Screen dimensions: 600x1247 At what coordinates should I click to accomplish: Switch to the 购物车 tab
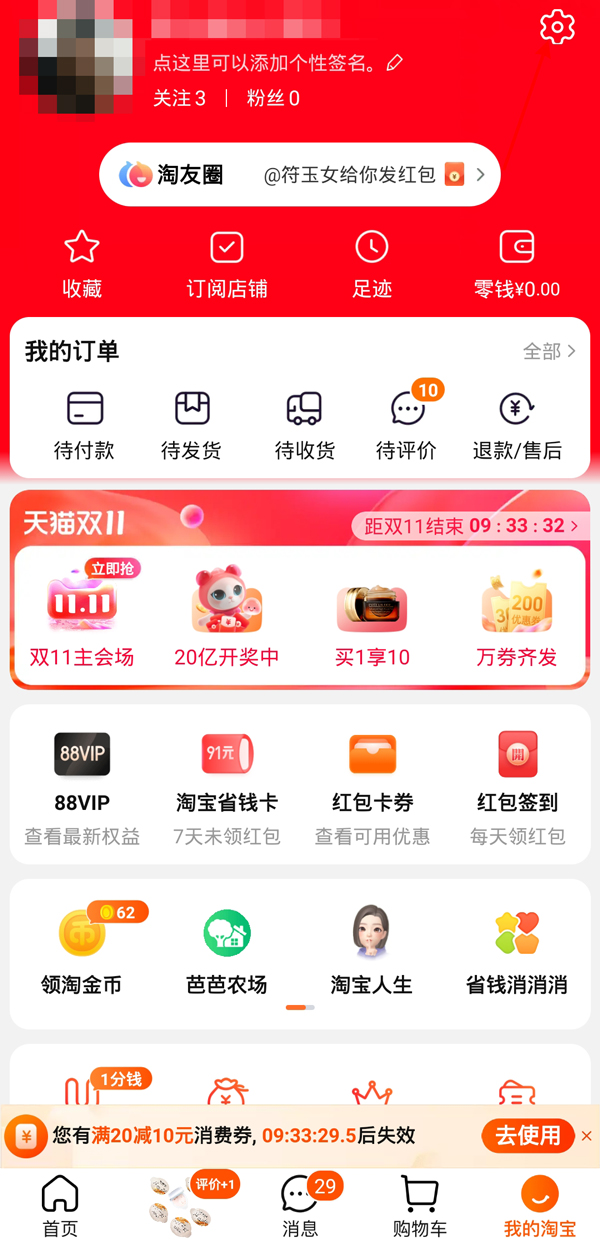[420, 1205]
